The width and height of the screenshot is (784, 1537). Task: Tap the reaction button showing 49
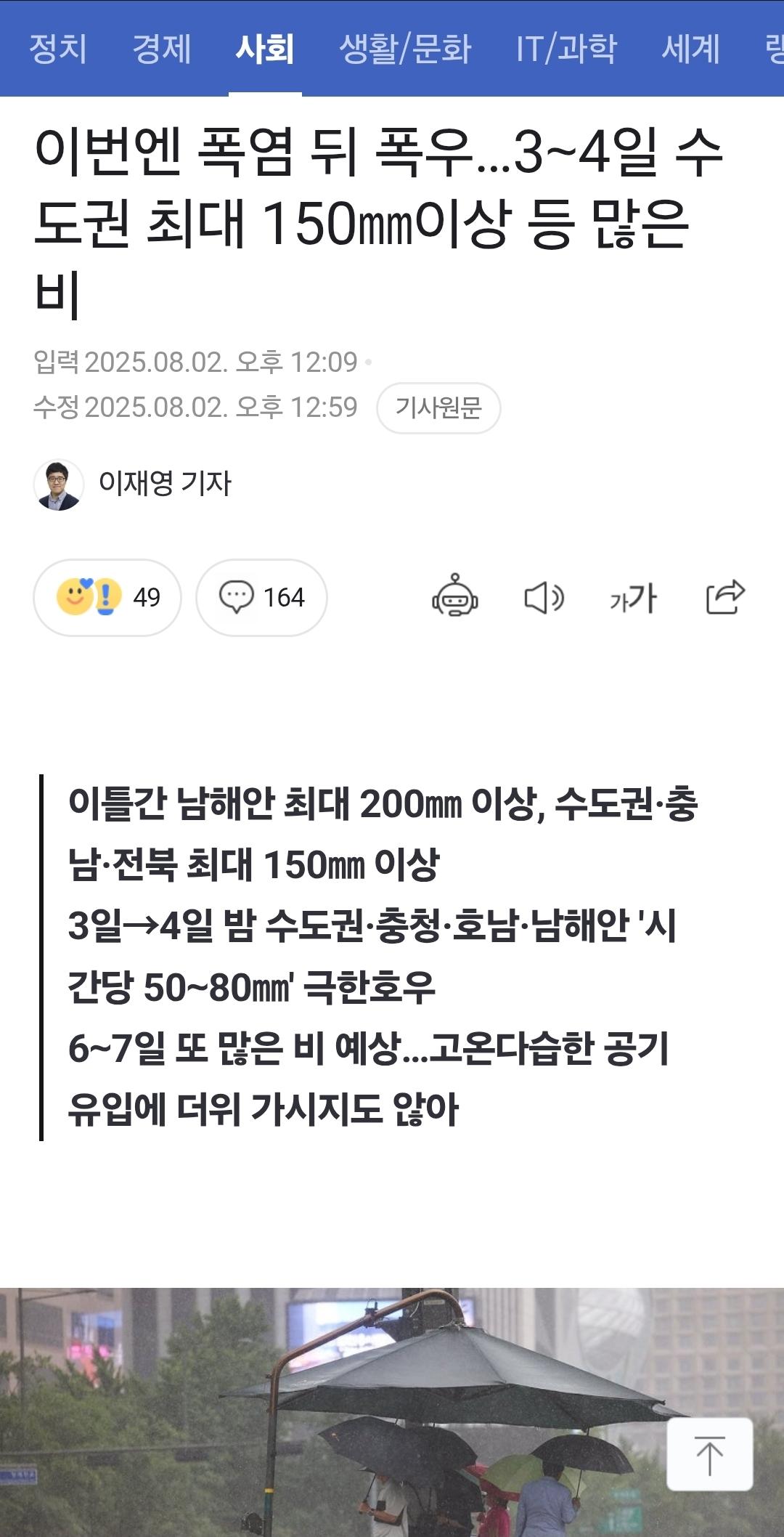pos(107,598)
